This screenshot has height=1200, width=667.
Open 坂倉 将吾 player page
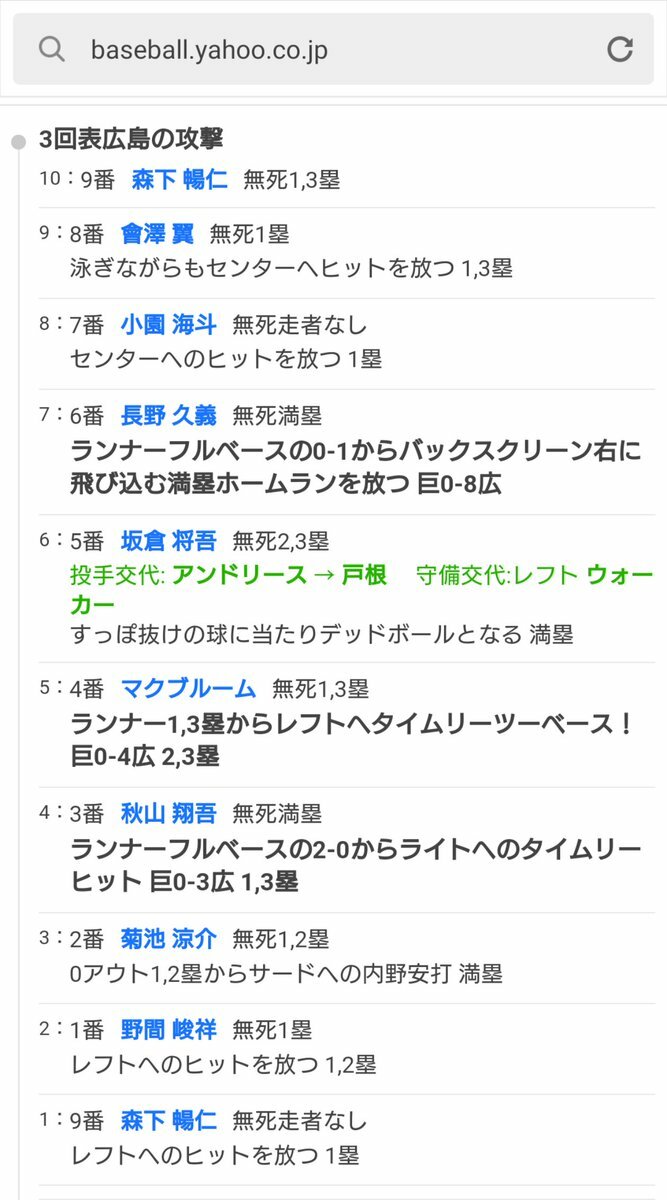point(168,541)
